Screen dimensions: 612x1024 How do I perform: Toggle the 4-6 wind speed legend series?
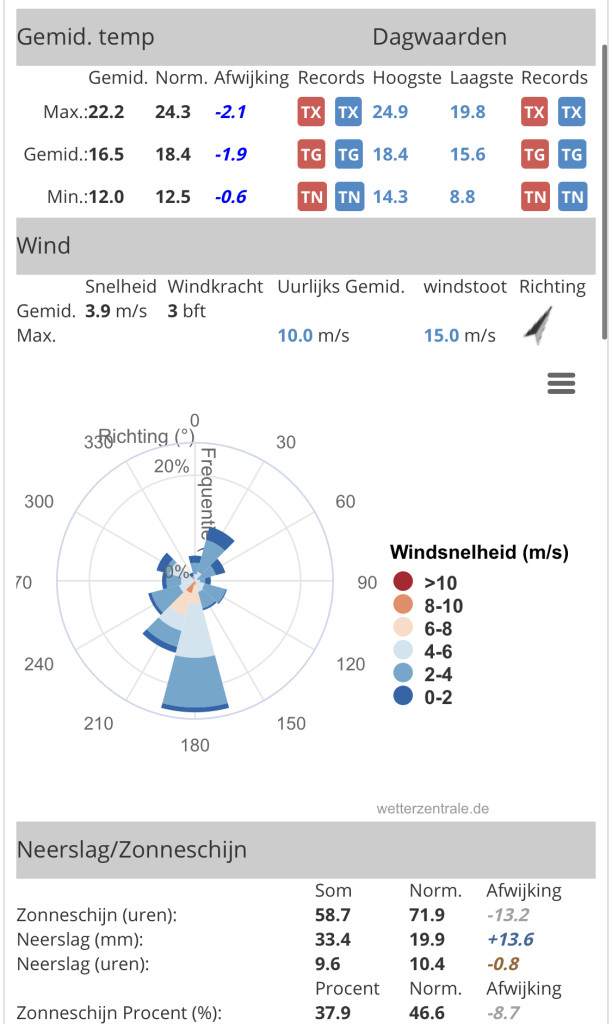[423, 651]
